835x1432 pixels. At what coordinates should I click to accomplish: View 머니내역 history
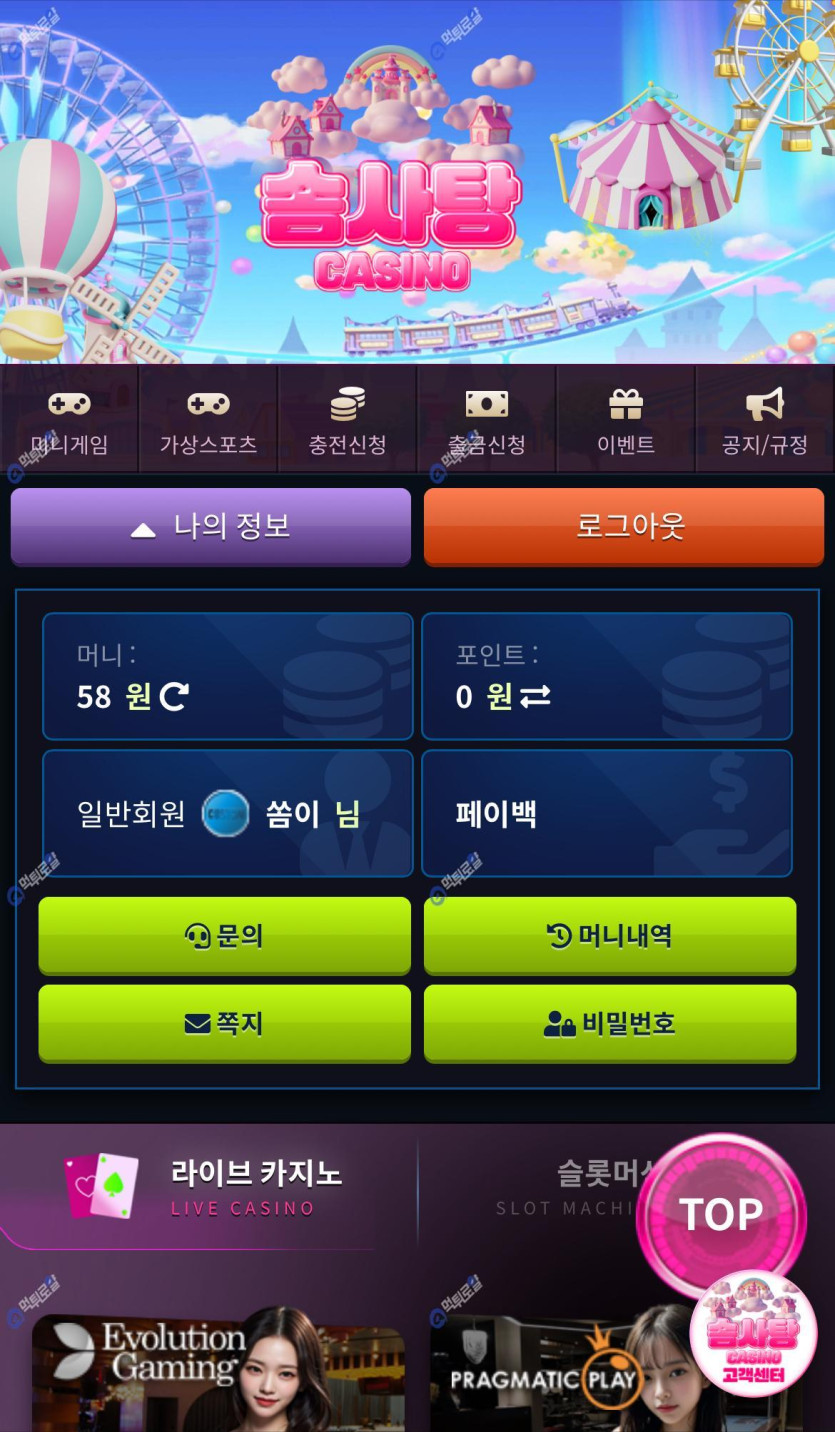point(609,936)
